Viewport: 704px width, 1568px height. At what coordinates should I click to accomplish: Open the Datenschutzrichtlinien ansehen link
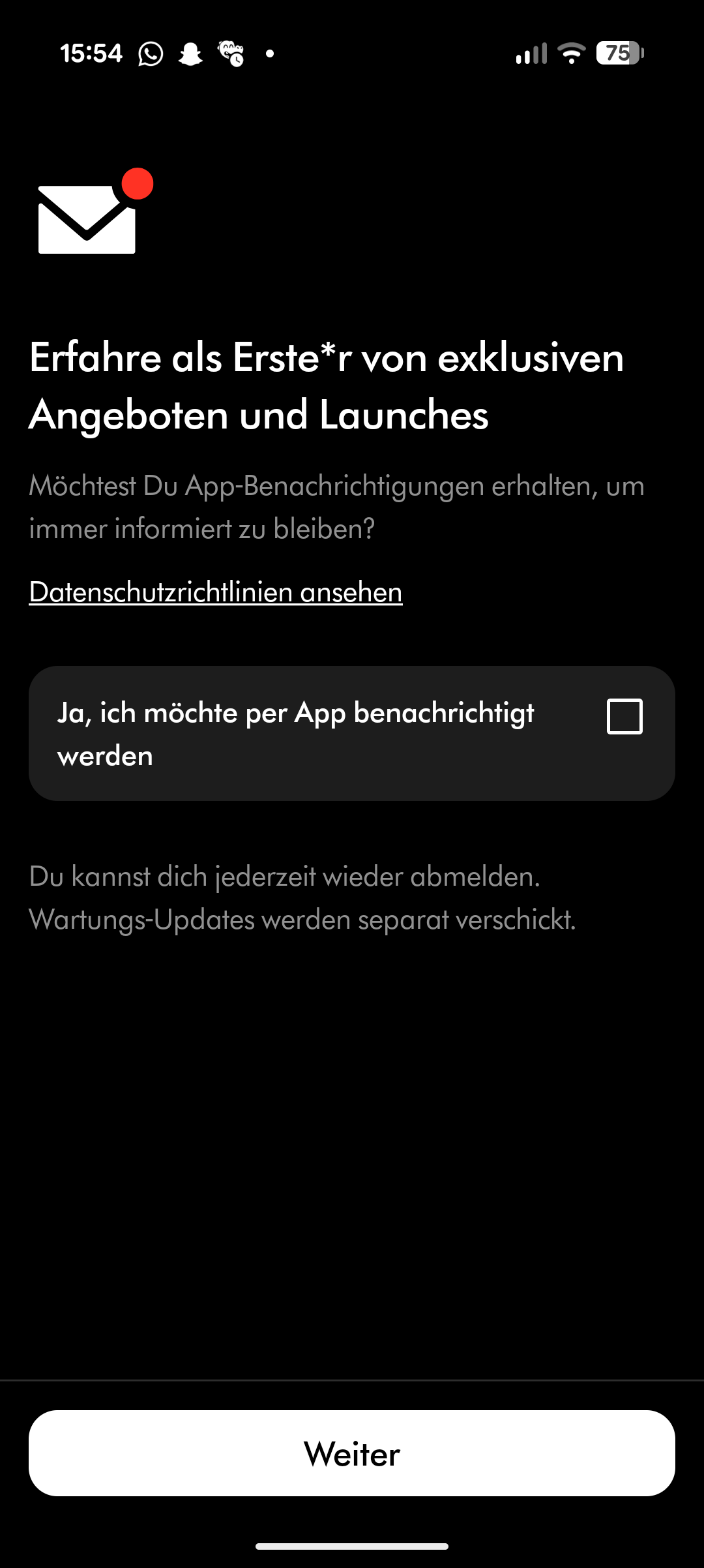click(215, 592)
